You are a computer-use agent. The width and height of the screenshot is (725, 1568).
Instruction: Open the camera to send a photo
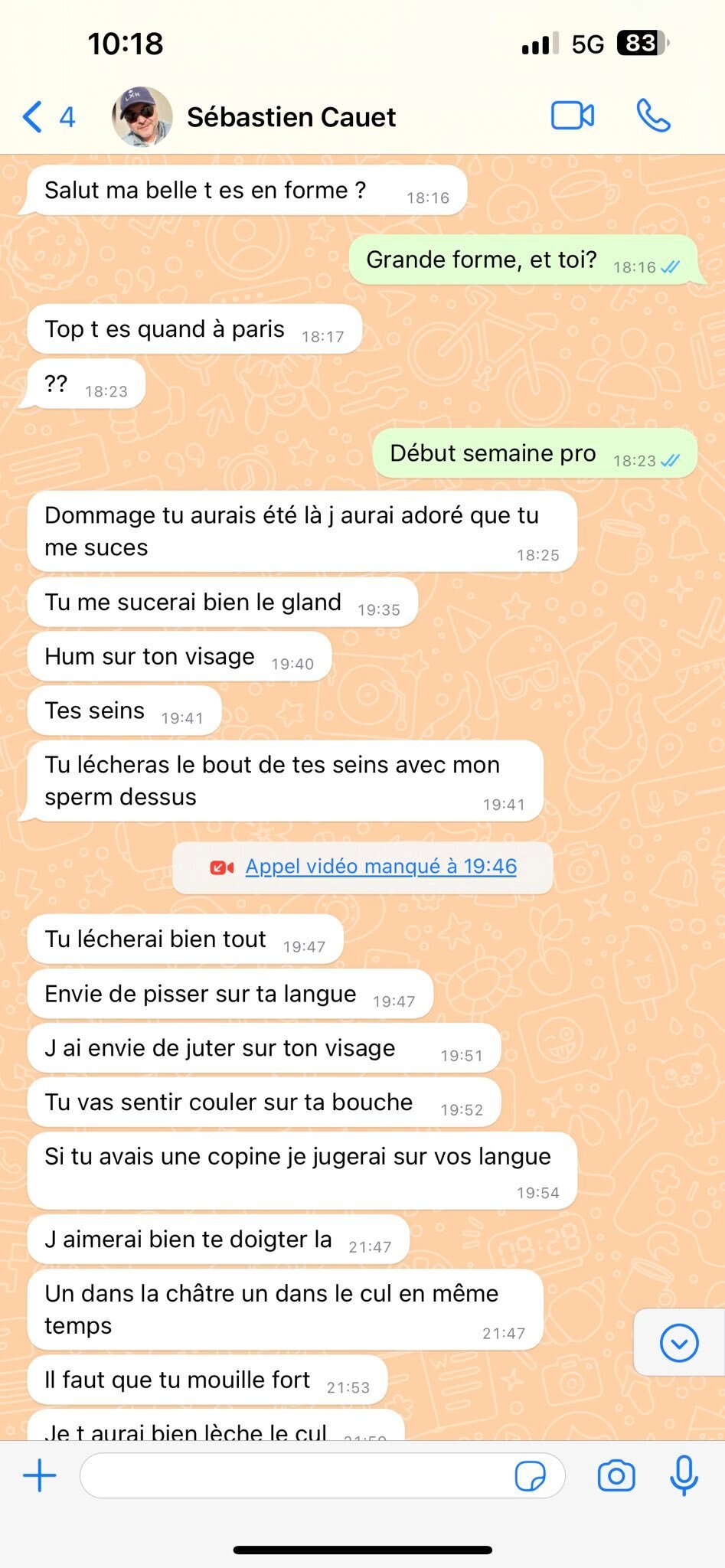point(616,1475)
